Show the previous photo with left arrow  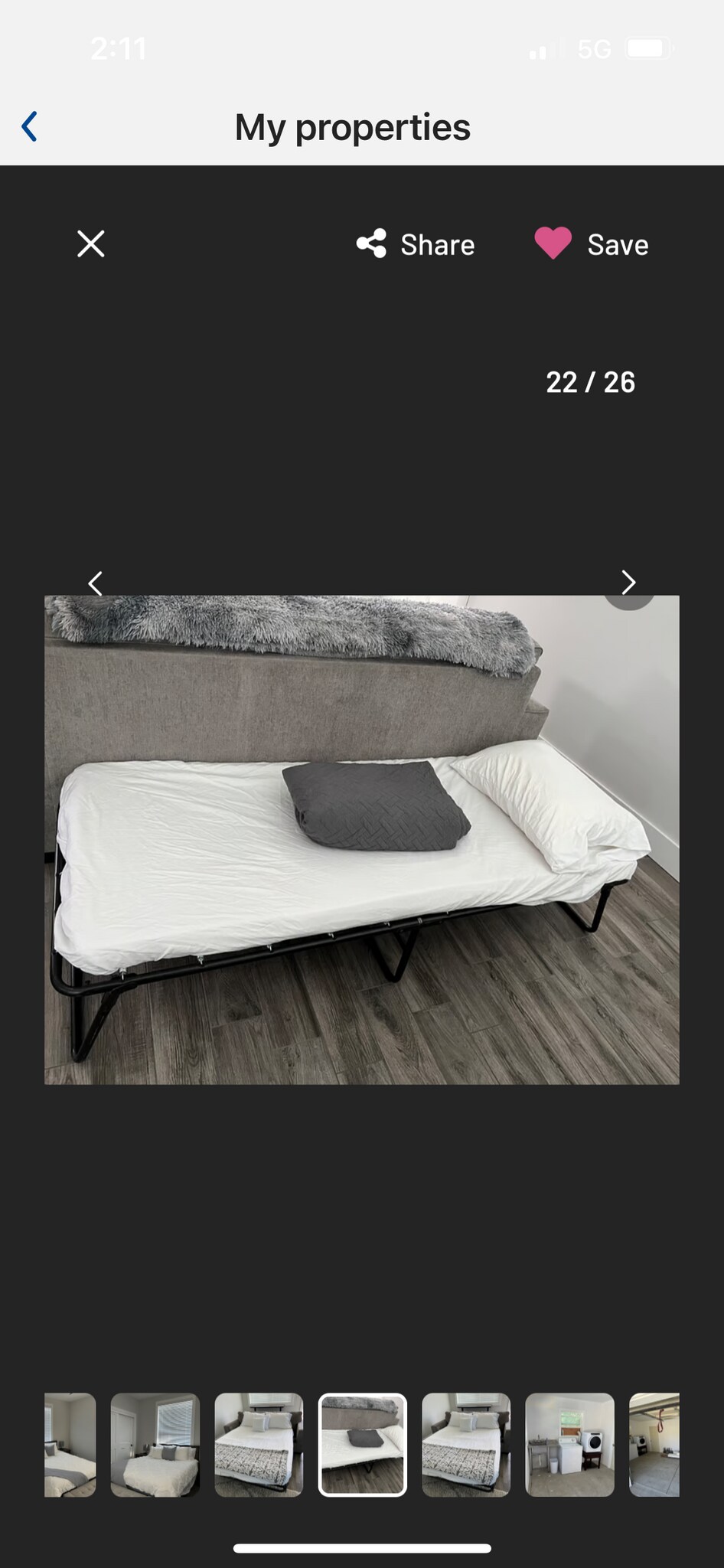coord(96,583)
